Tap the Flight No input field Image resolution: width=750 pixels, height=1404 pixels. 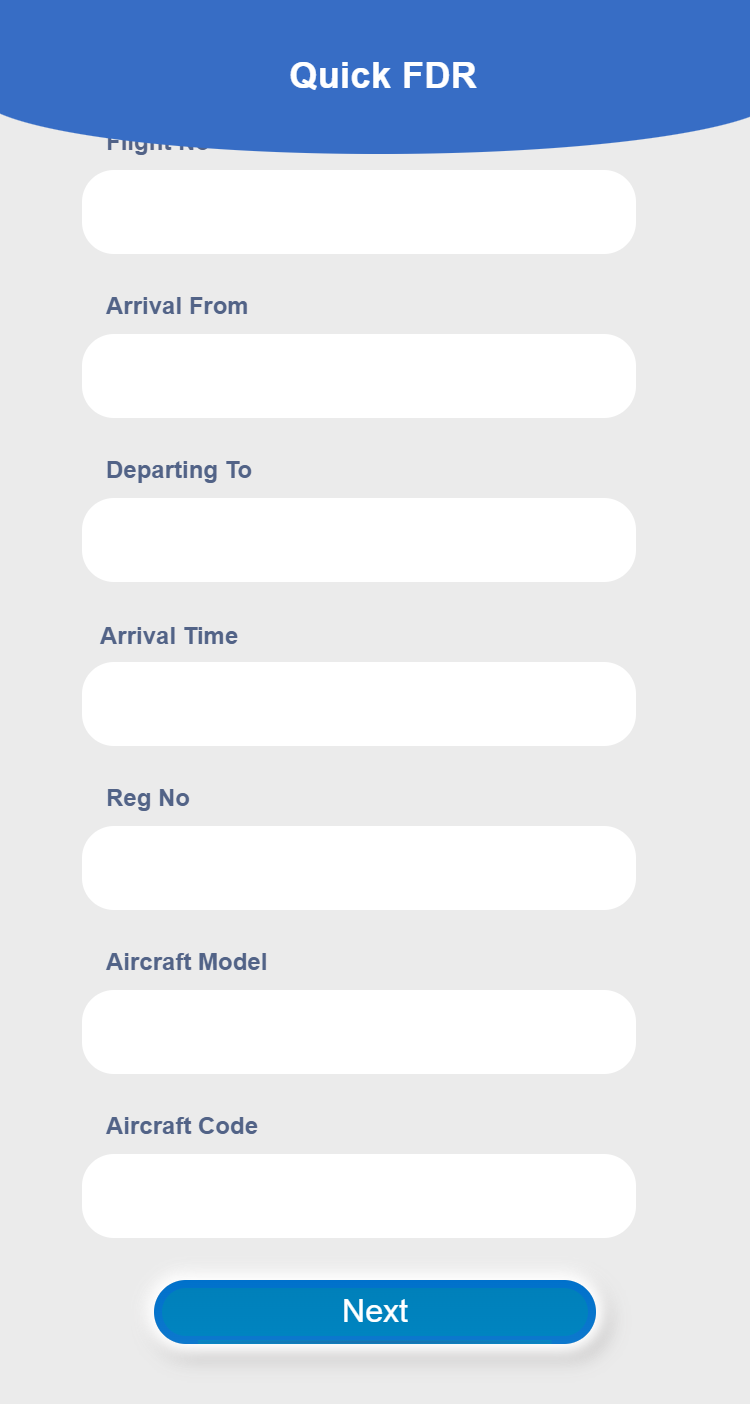[358, 212]
